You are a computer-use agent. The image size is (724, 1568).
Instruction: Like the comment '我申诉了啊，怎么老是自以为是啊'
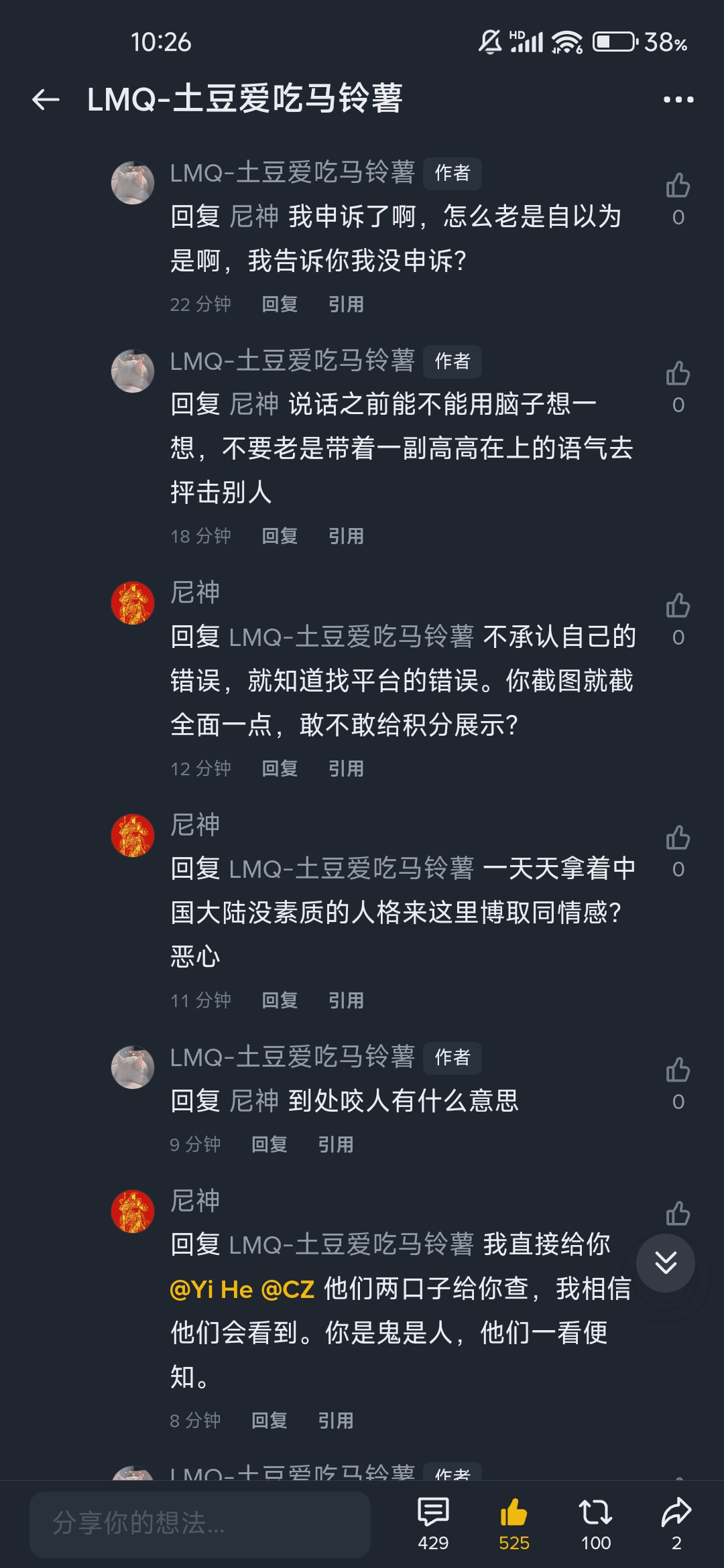[x=678, y=186]
